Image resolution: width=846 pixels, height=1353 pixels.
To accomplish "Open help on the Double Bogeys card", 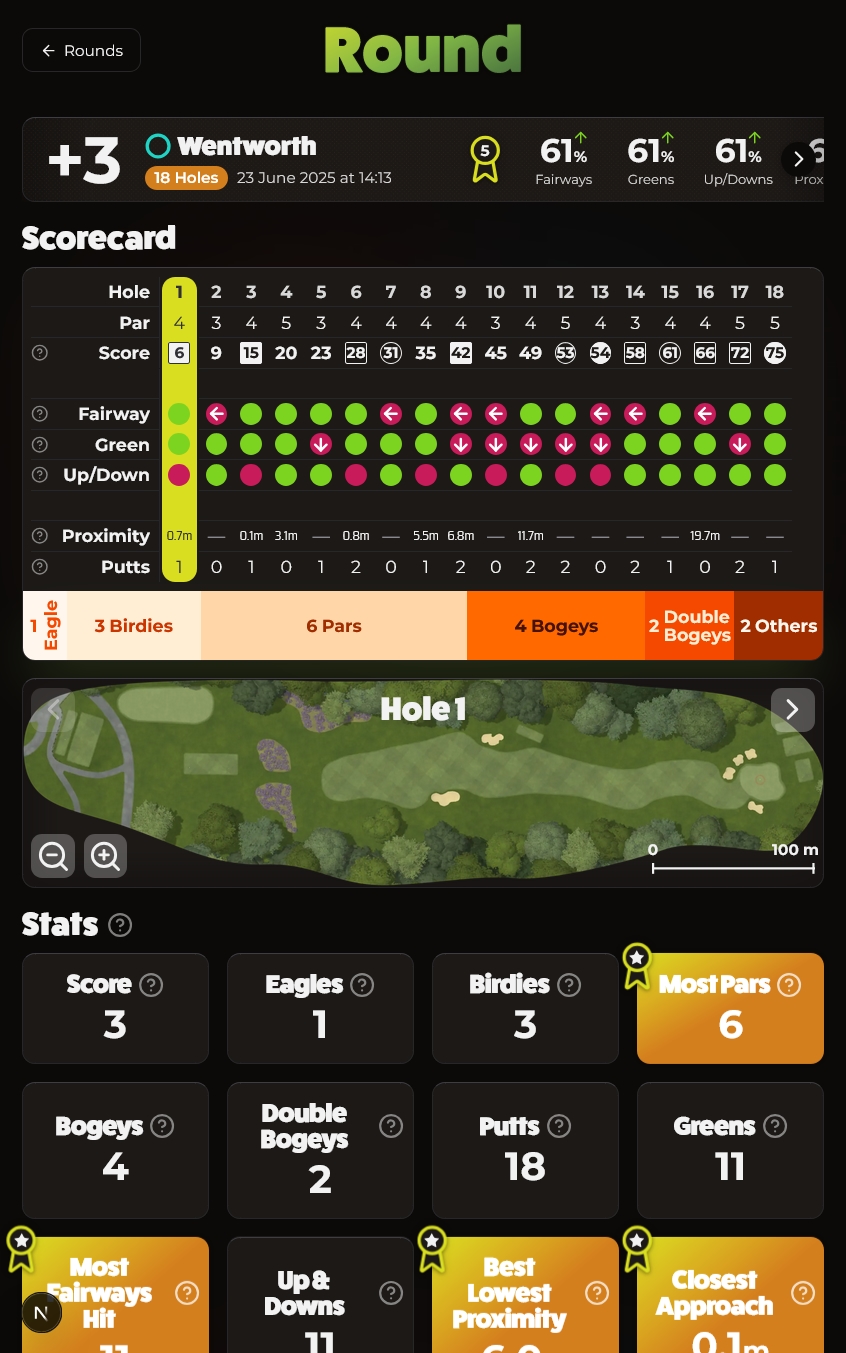I will [391, 1126].
